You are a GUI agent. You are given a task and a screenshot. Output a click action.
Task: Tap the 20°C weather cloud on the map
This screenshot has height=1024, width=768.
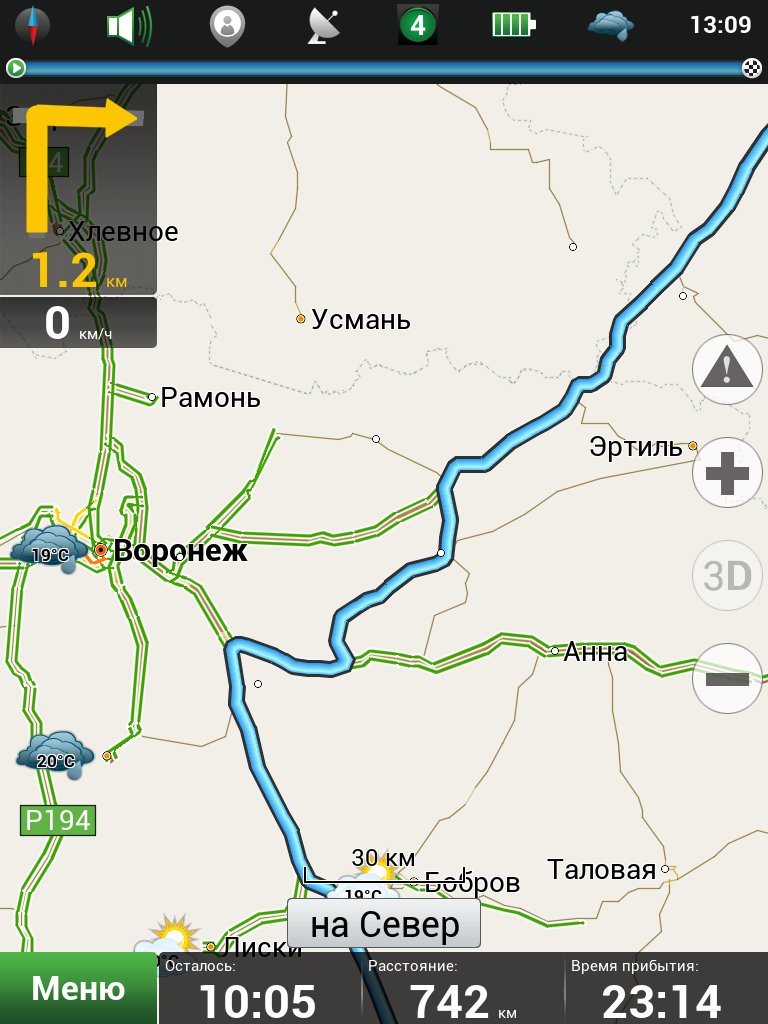tap(54, 753)
